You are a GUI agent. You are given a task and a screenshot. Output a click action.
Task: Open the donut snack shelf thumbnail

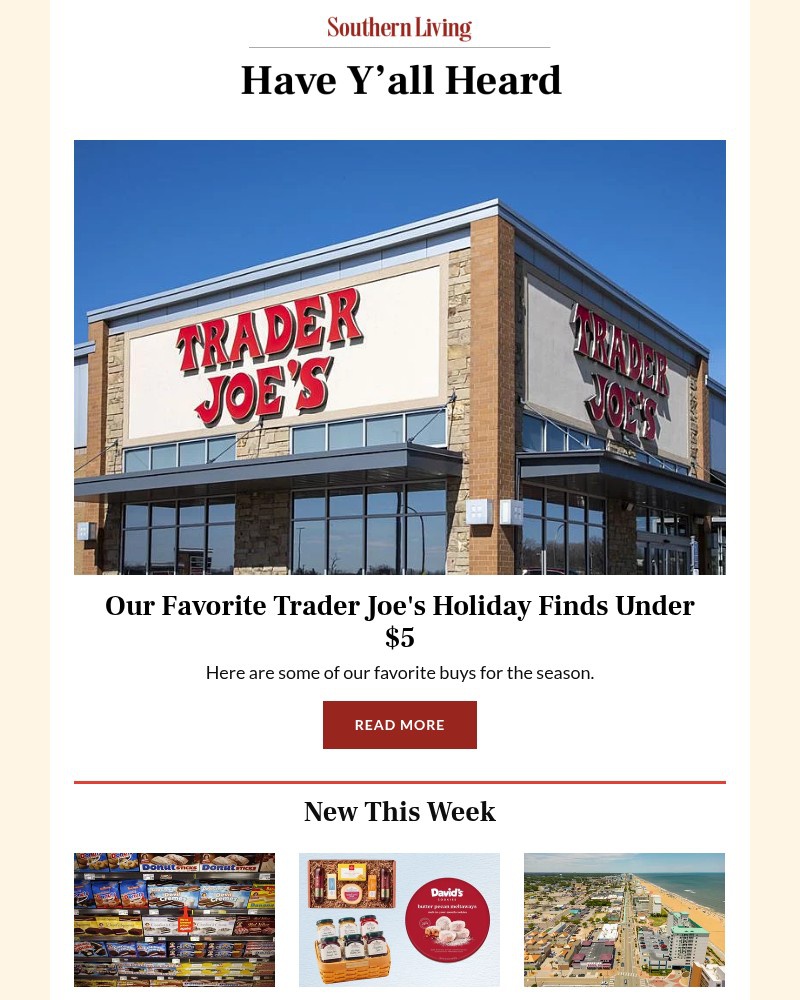pyautogui.click(x=174, y=919)
